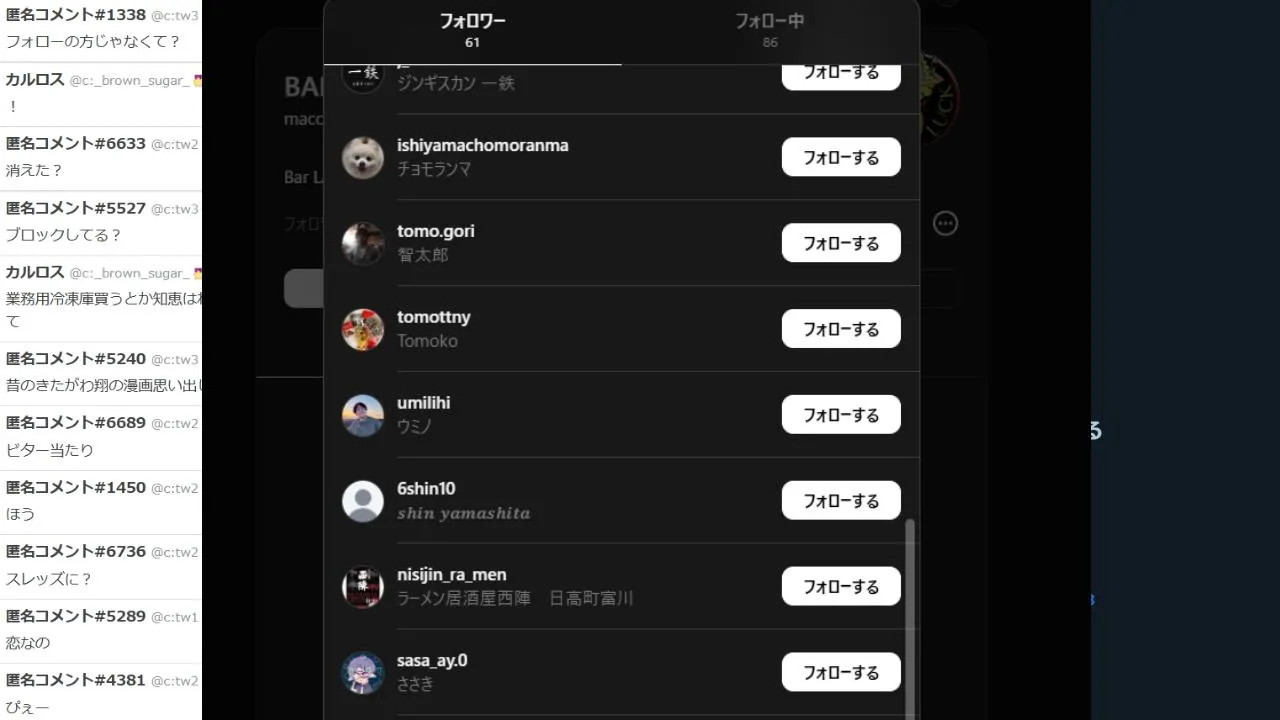This screenshot has height=720, width=1280.
Task: Open 6shin10's profile
Action: point(426,489)
